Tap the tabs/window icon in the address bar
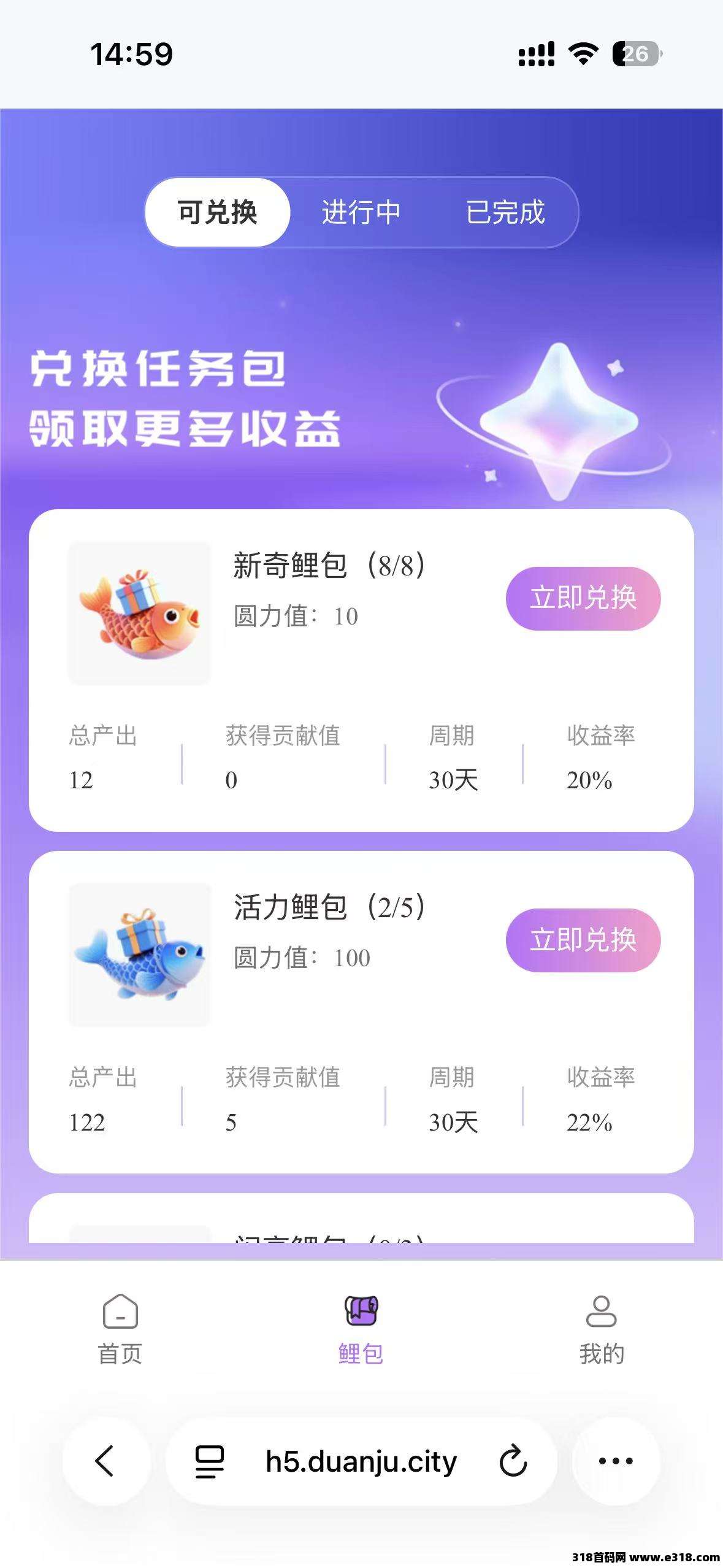Viewport: 723px width, 1568px height. [208, 1462]
